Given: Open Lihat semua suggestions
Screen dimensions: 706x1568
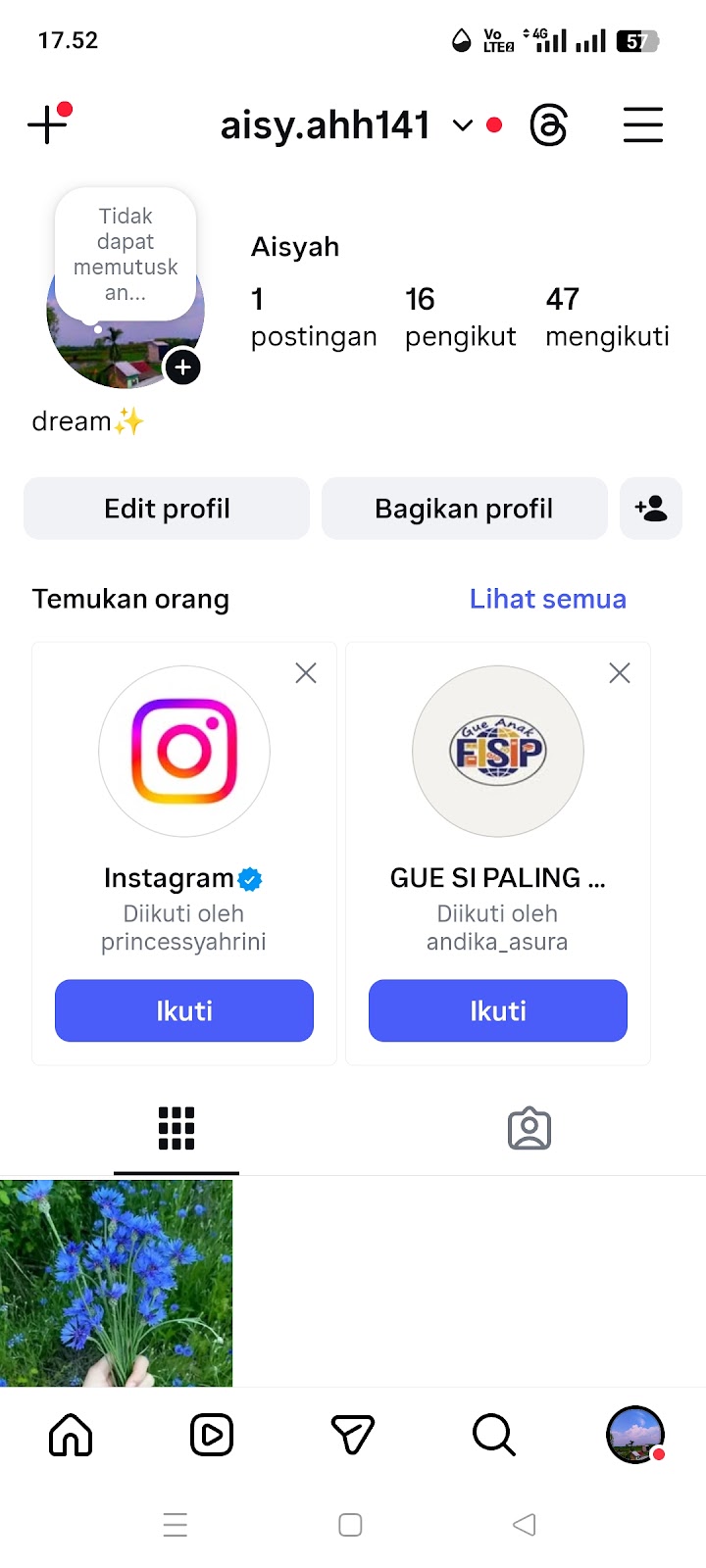Looking at the screenshot, I should pyautogui.click(x=547, y=599).
